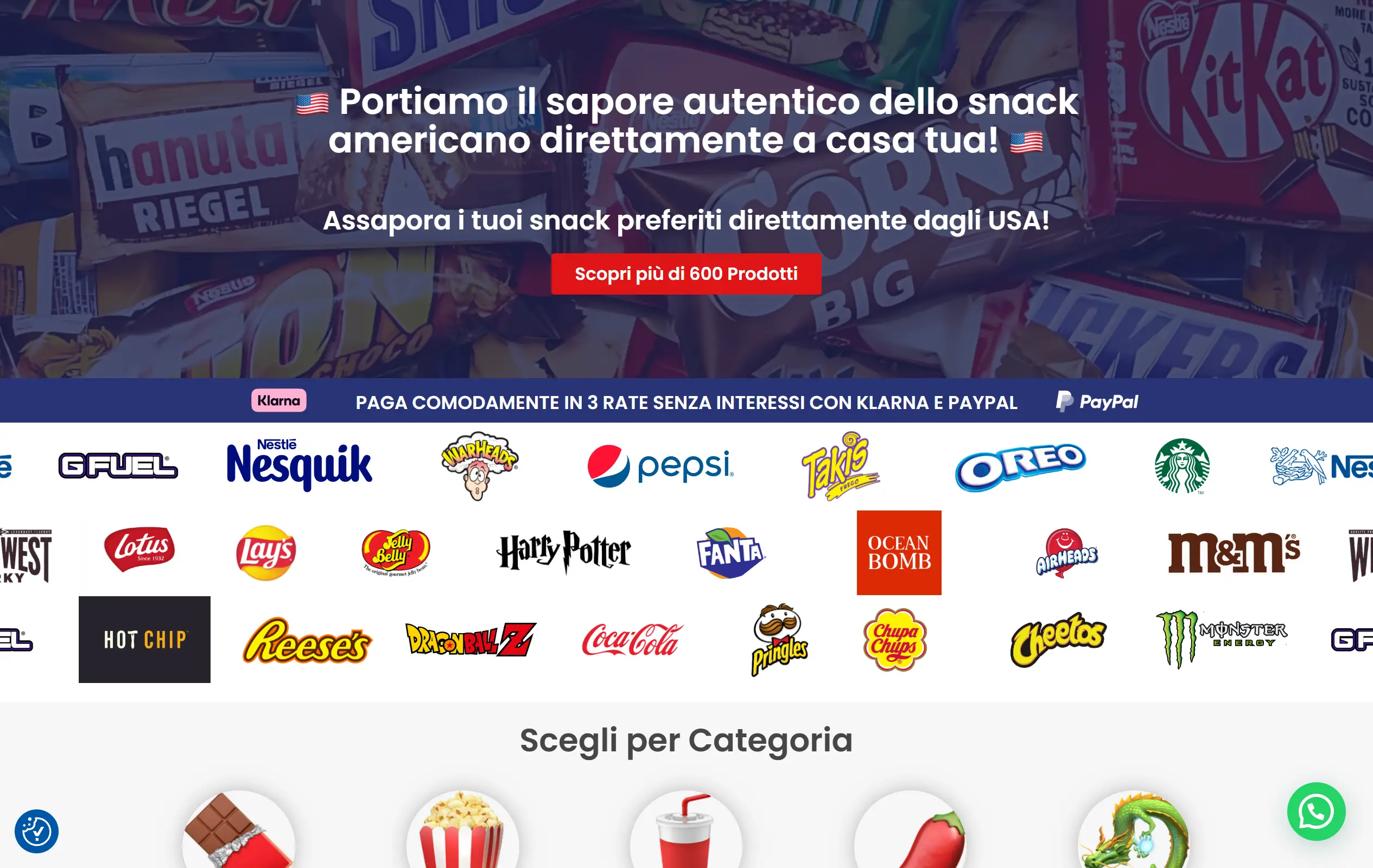This screenshot has width=1373, height=868.
Task: View the Oreo brand products
Action: pyautogui.click(x=1020, y=465)
